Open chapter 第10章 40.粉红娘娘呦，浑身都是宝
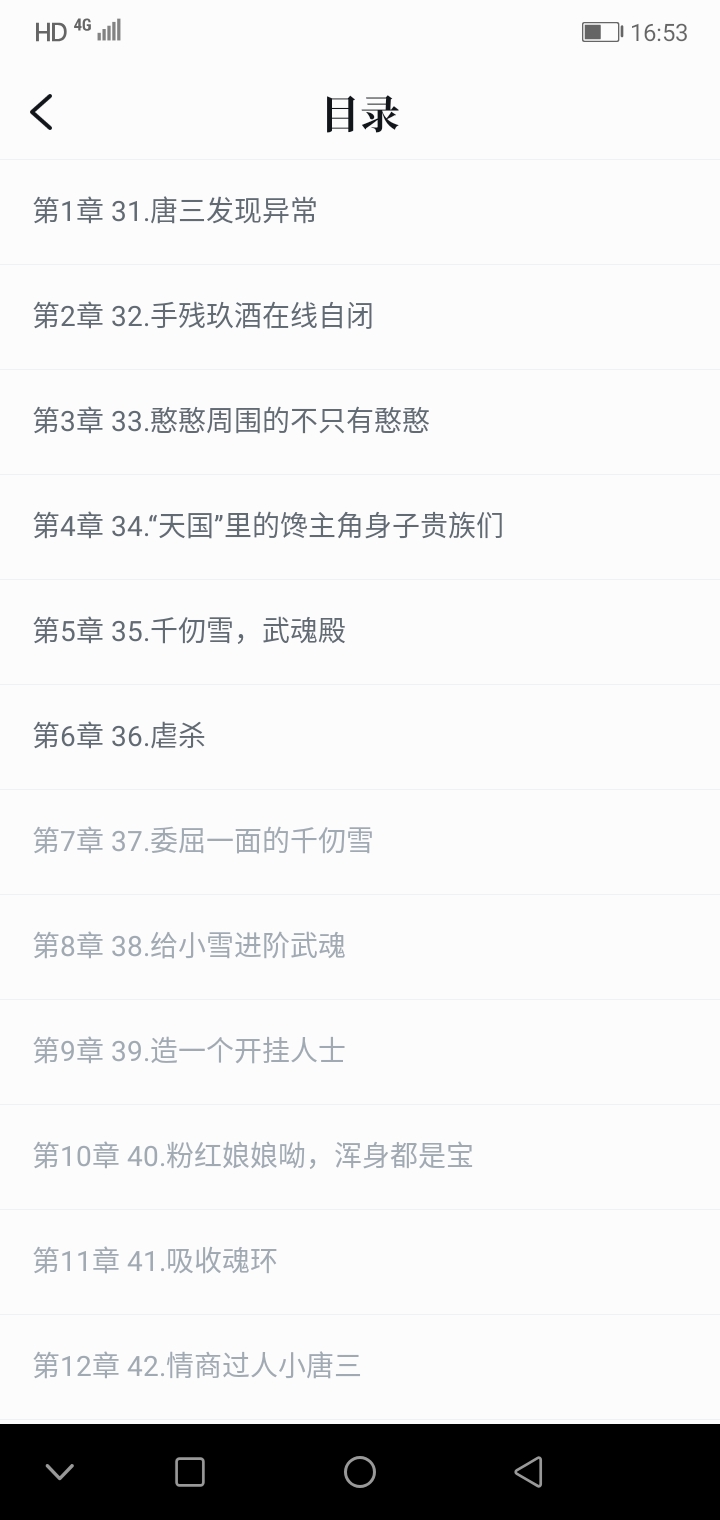This screenshot has width=720, height=1520. [x=360, y=1157]
